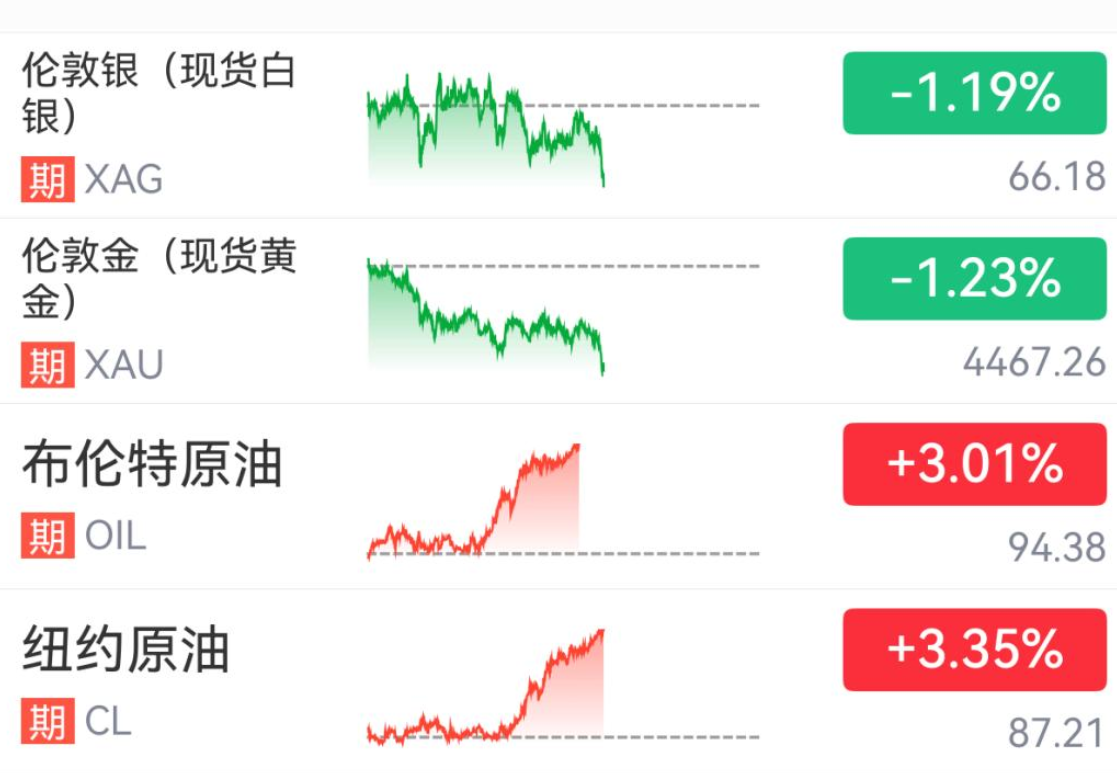Tap the -1.19% change badge for XAG
Image resolution: width=1117 pixels, height=773 pixels.
coord(975,93)
